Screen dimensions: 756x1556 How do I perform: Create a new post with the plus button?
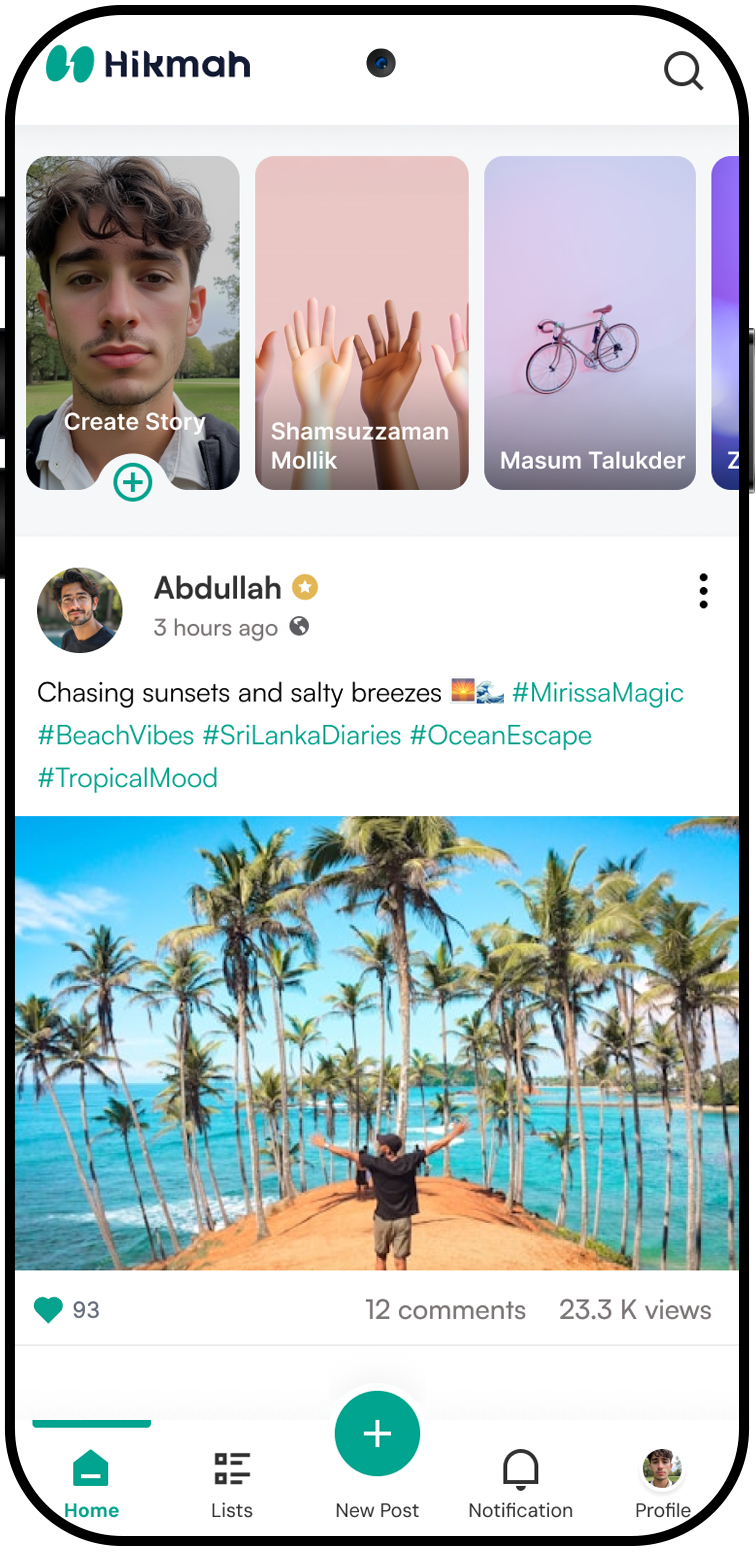point(377,1434)
